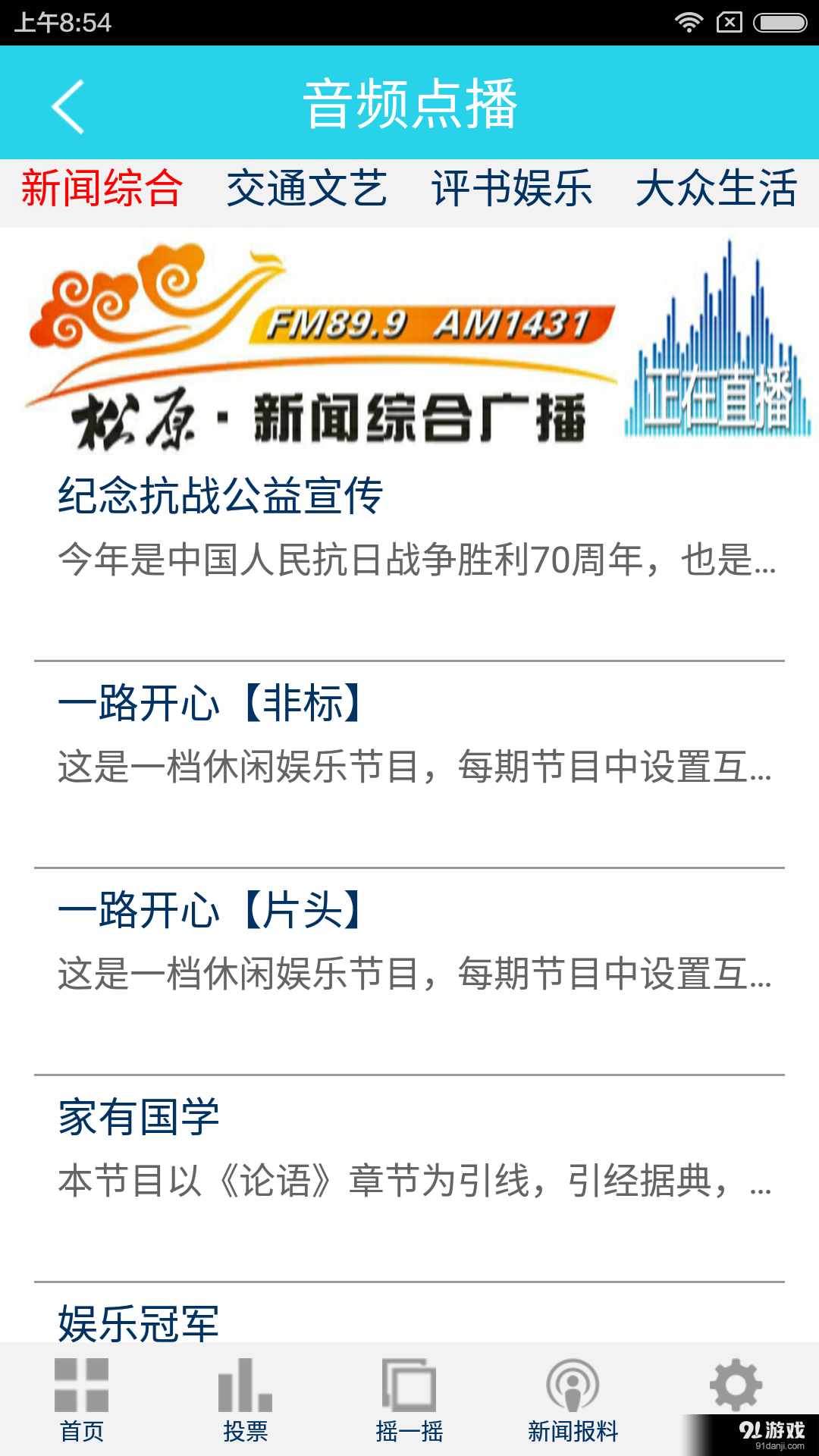Open 一路开心【非标】 audio item
The height and width of the screenshot is (1456, 819).
point(409,734)
